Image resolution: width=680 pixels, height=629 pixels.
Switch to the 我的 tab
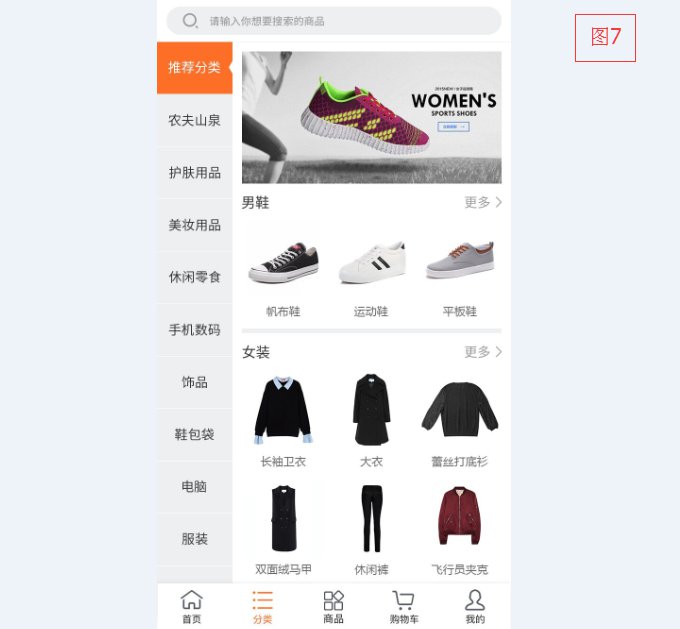pos(475,606)
